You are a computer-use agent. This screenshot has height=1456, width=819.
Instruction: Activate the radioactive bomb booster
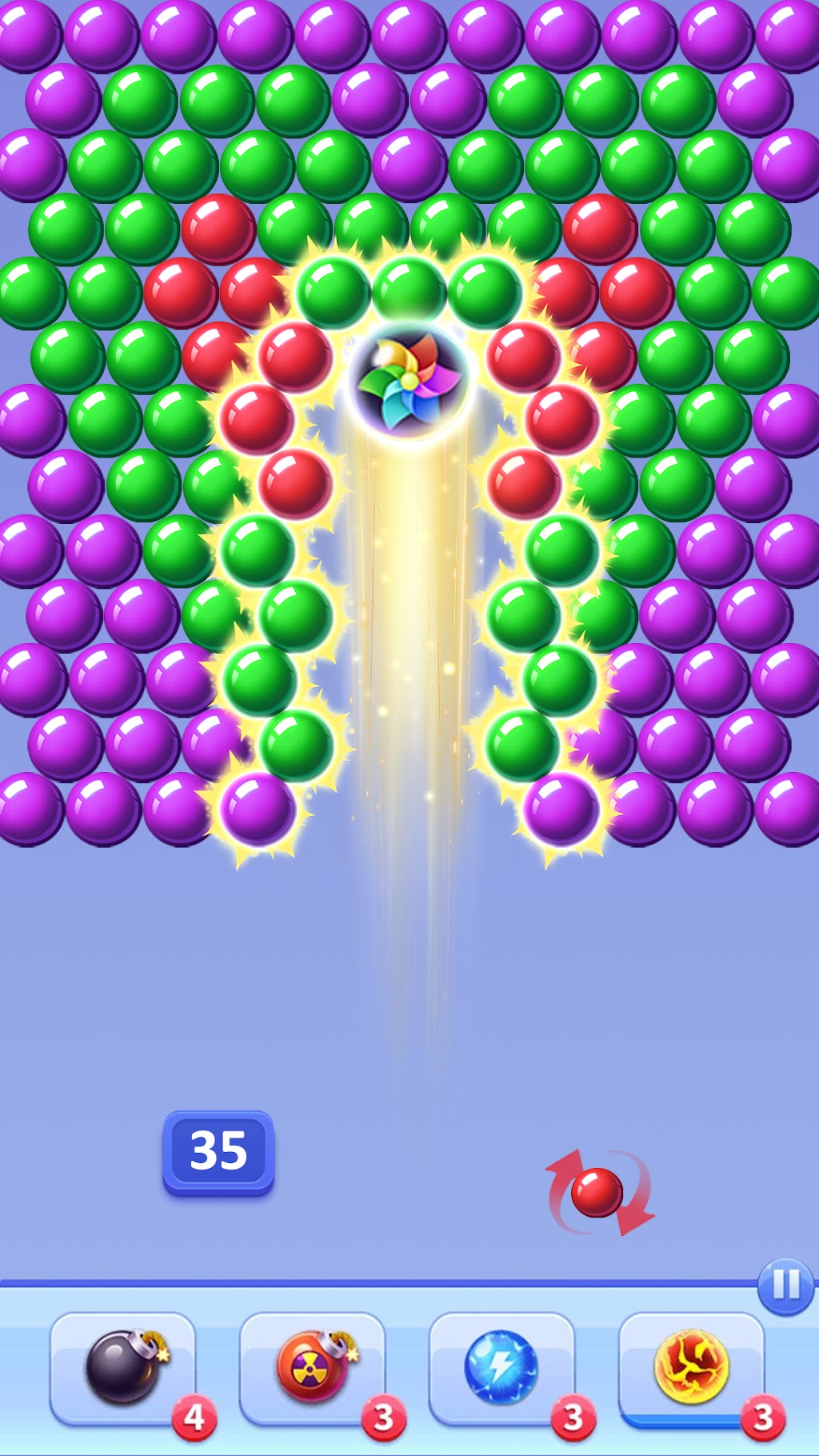(x=313, y=1369)
